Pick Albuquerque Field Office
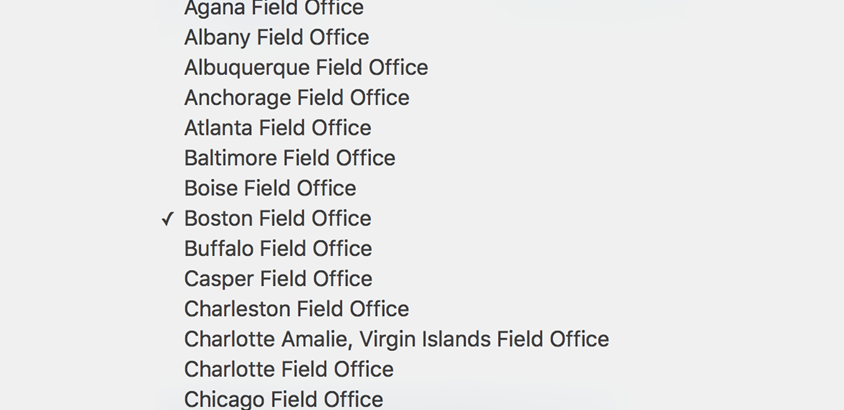 tap(305, 68)
